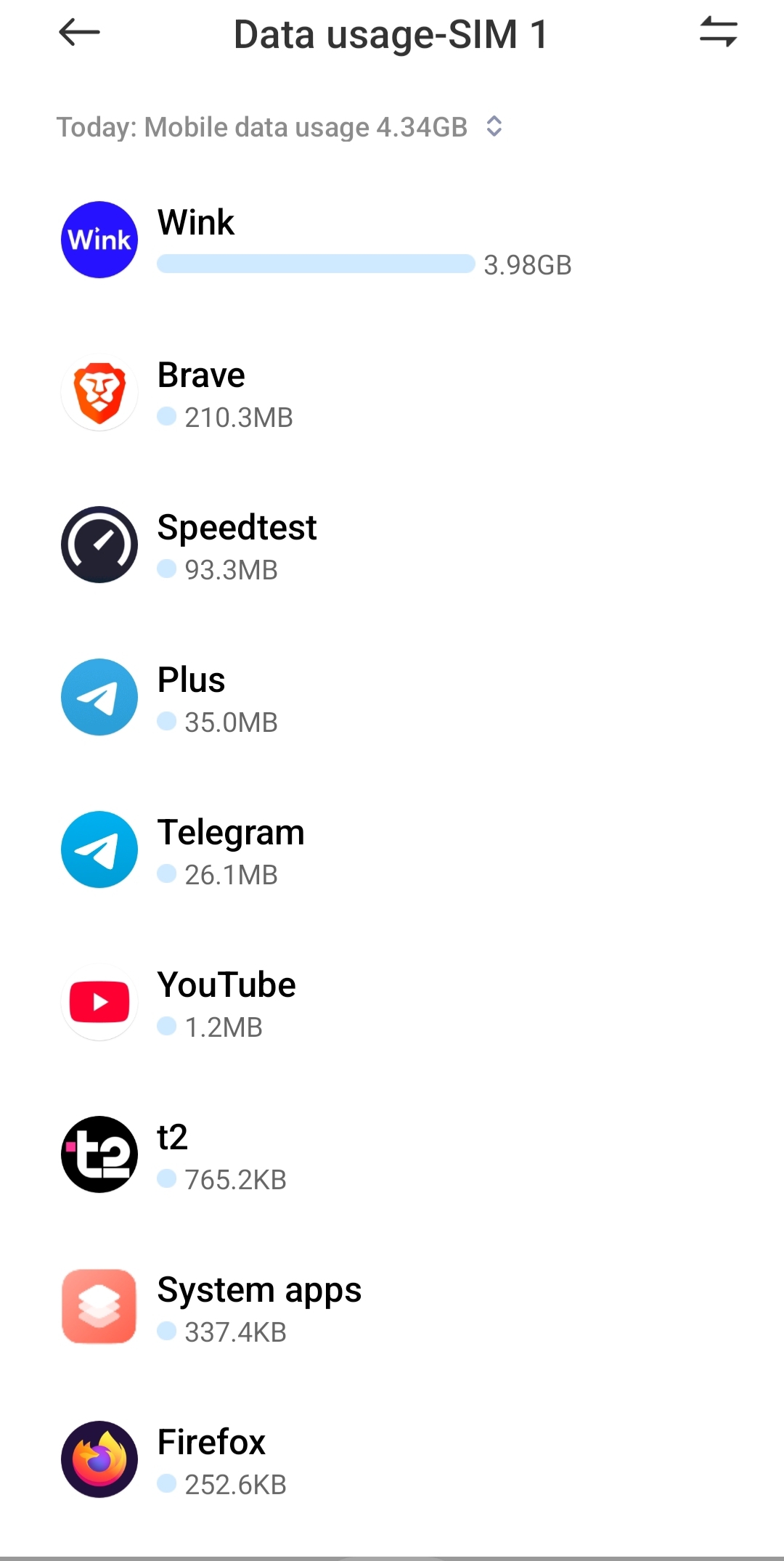Screen dimensions: 784x1561
Task: Open System apps data usage
Action: (392, 1307)
